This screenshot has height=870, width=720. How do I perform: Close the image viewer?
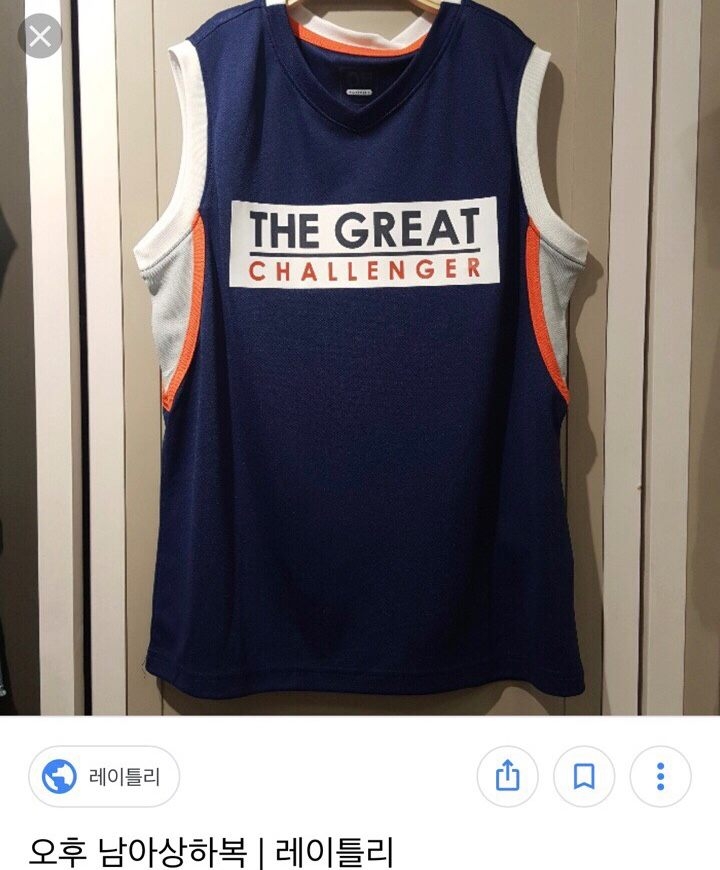click(x=39, y=37)
